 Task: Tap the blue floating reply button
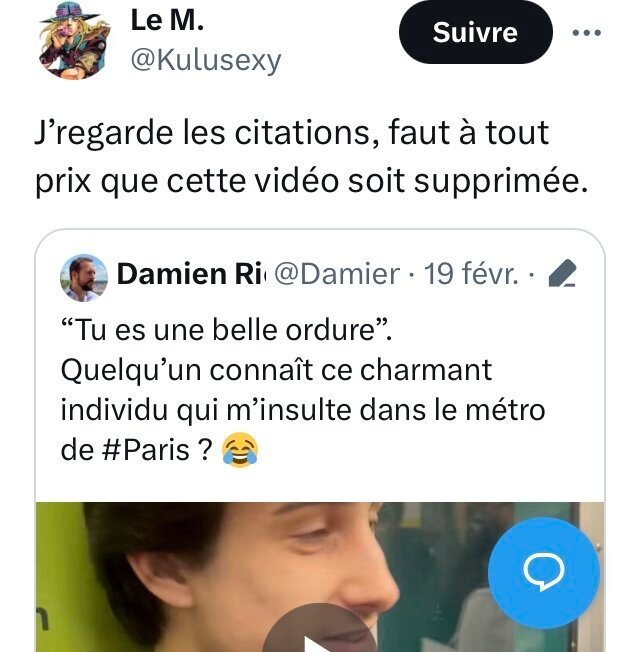pos(544,573)
